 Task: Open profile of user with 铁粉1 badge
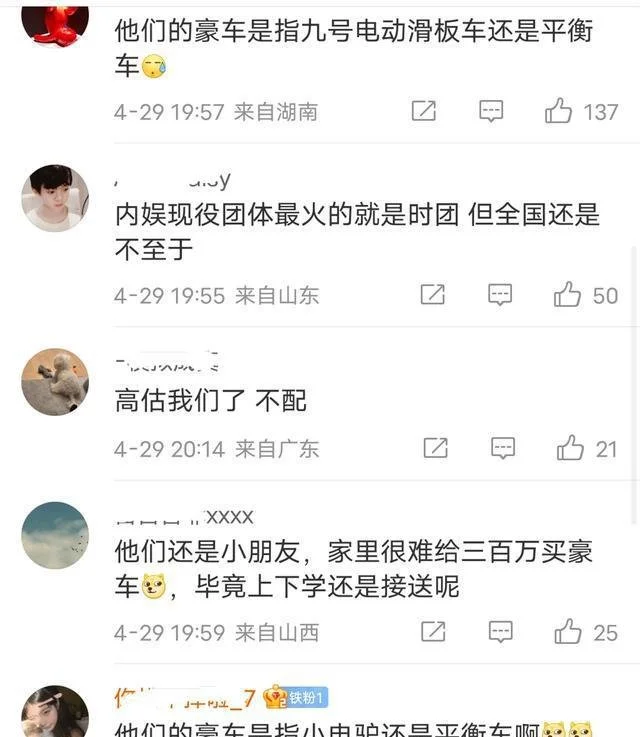(x=55, y=710)
